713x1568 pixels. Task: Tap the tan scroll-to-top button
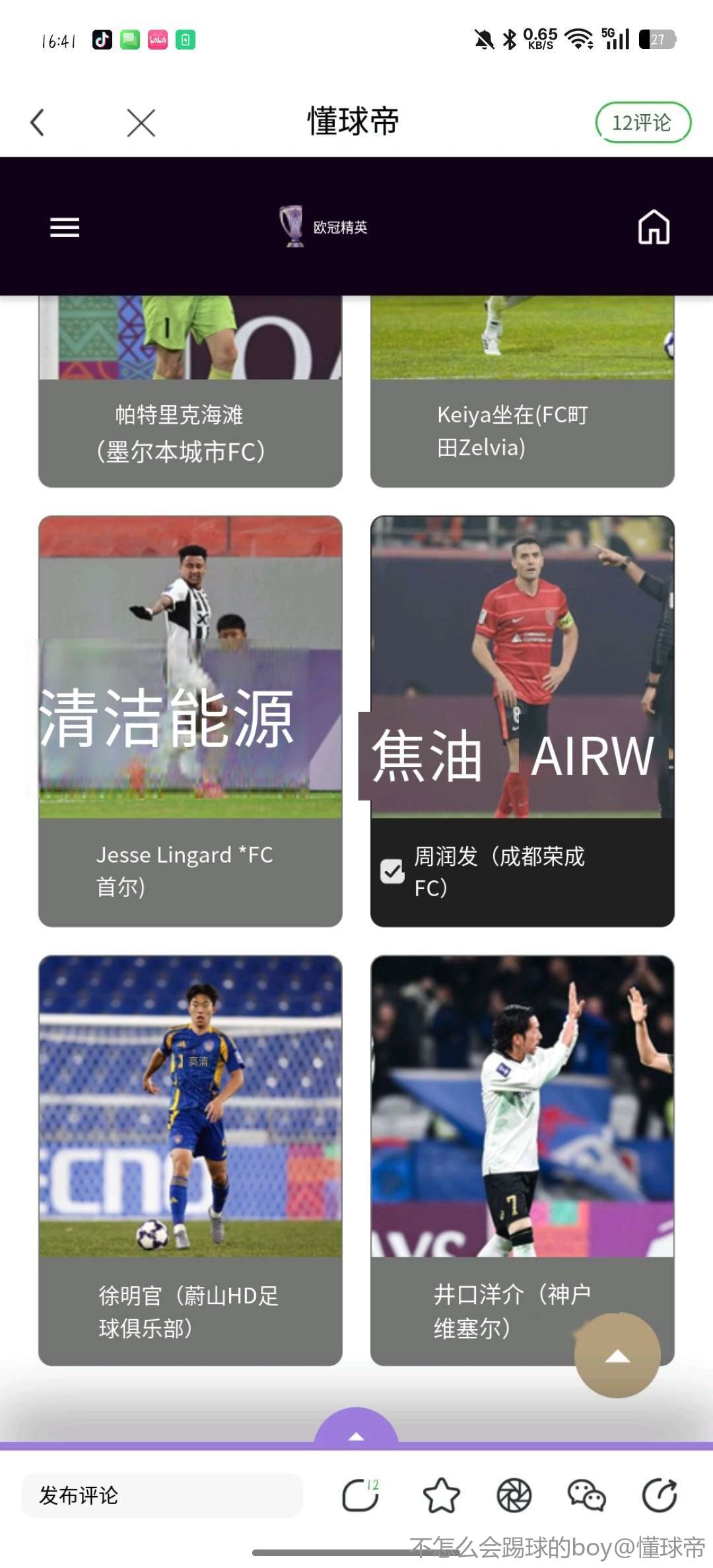pyautogui.click(x=617, y=1356)
